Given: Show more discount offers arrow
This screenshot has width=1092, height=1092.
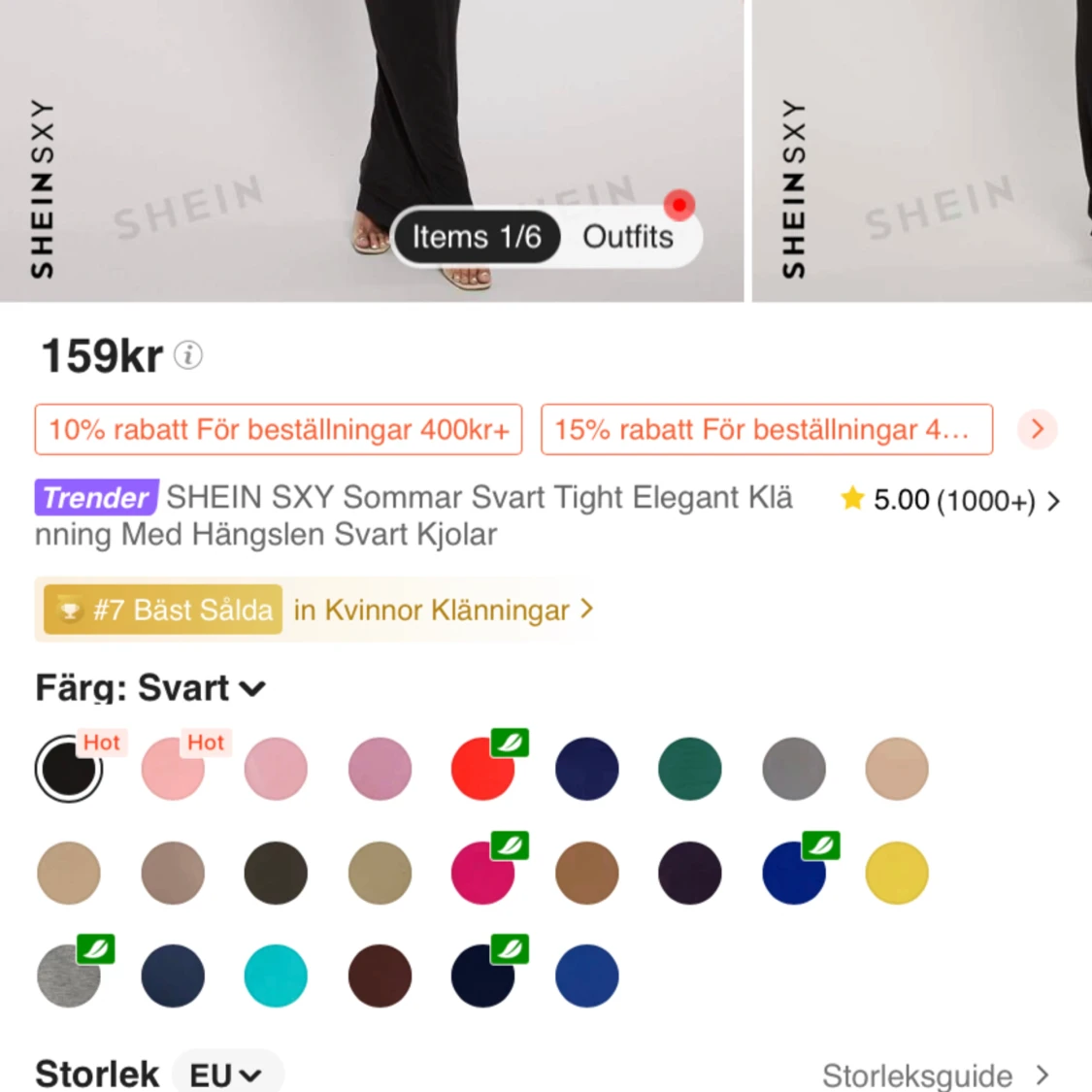Looking at the screenshot, I should point(1037,429).
